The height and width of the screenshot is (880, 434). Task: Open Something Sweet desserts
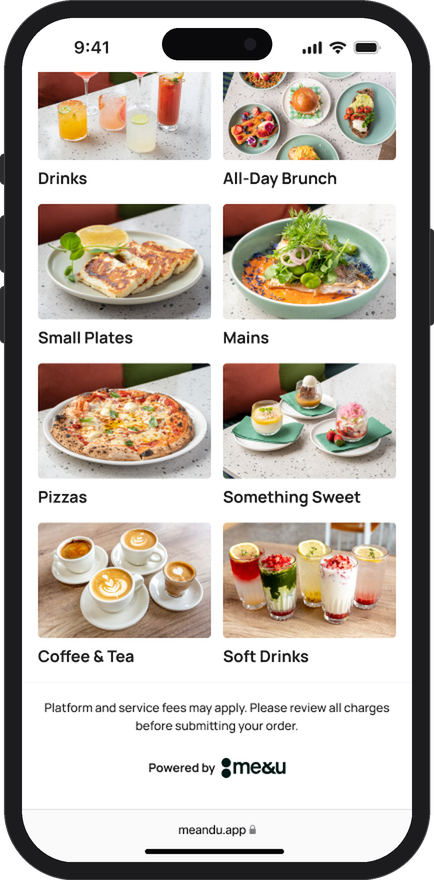tap(309, 435)
